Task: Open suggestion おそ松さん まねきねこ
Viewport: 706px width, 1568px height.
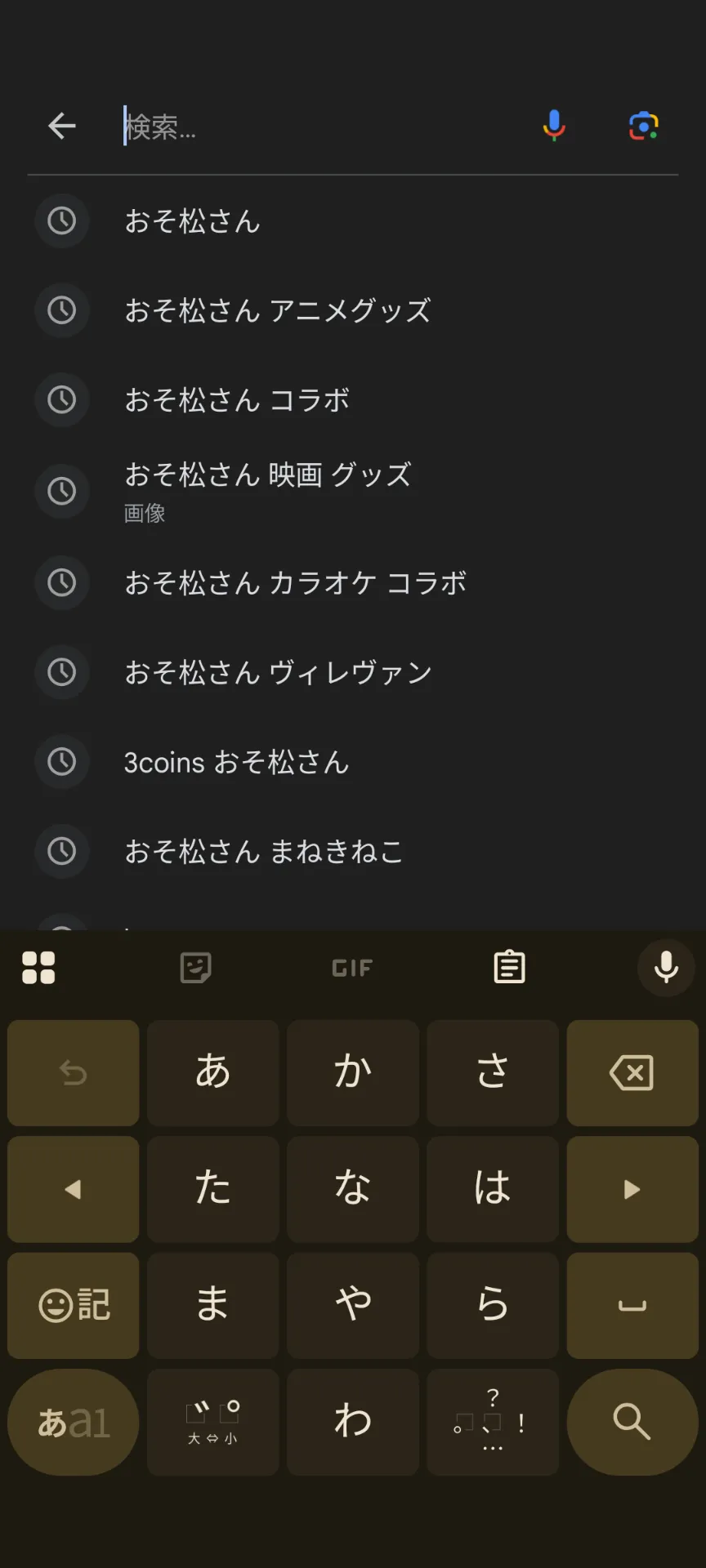Action: (x=353, y=852)
